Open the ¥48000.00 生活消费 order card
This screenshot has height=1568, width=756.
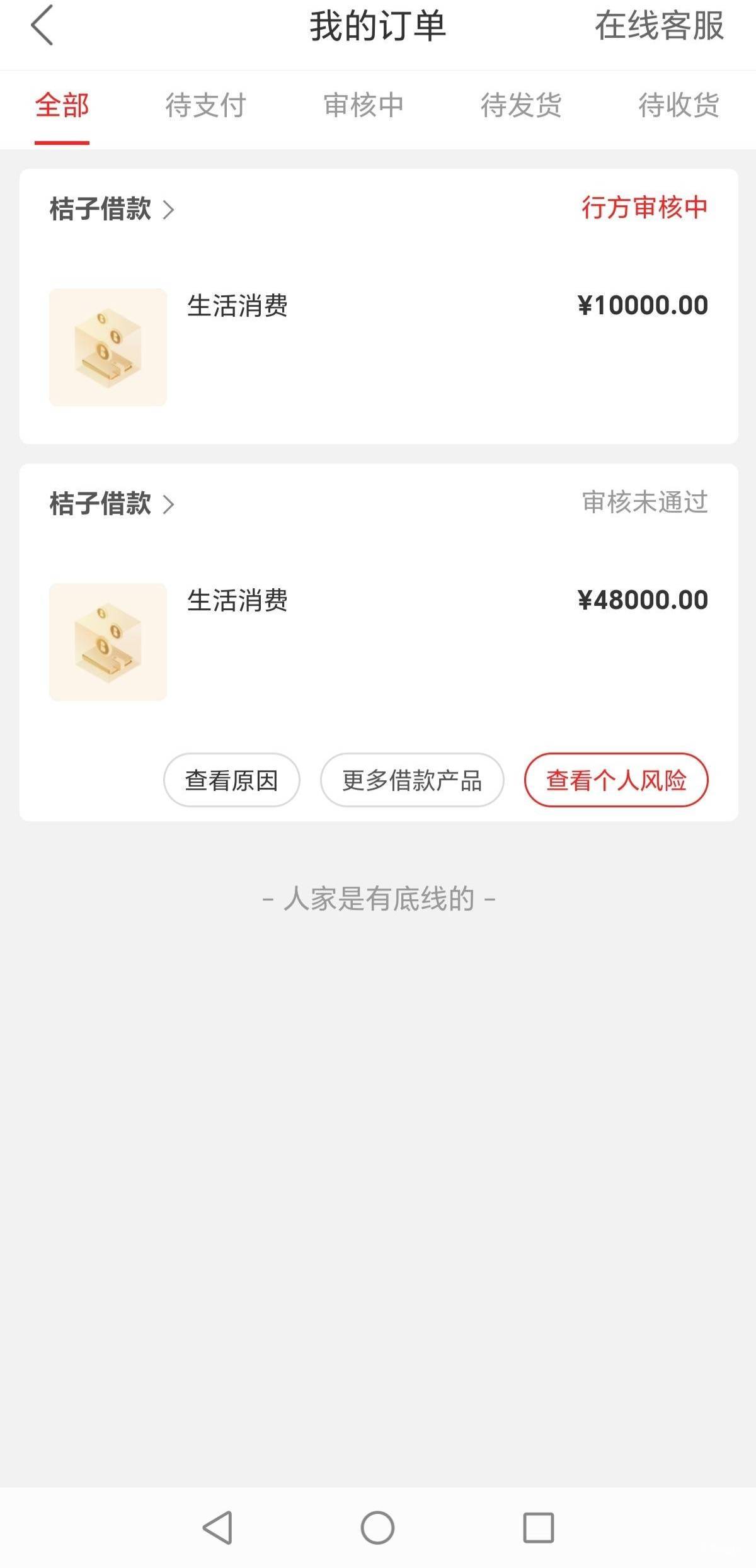(x=378, y=641)
